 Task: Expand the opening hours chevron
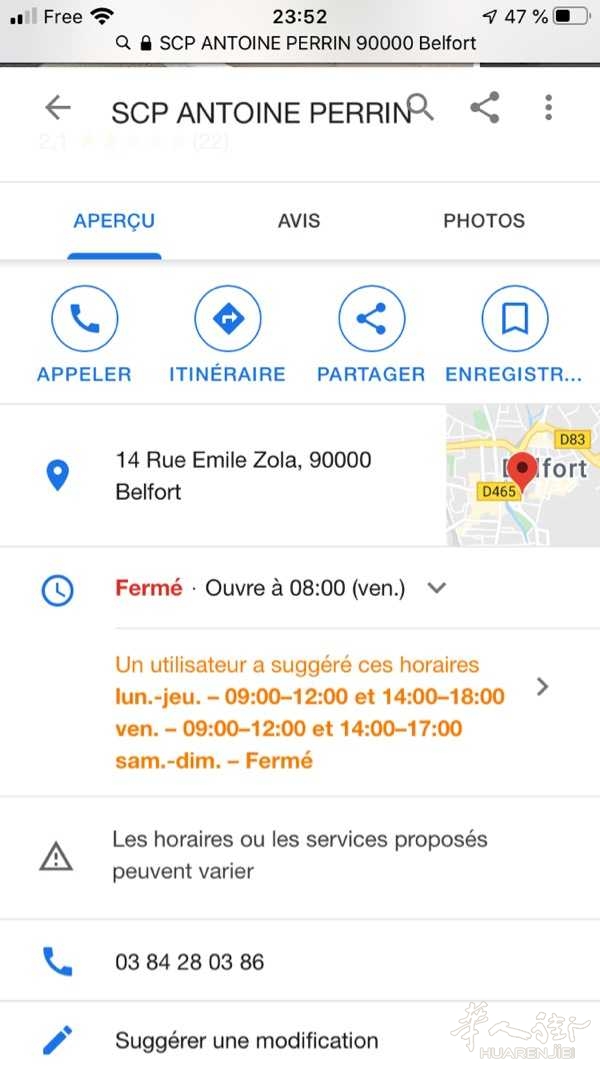pos(437,587)
